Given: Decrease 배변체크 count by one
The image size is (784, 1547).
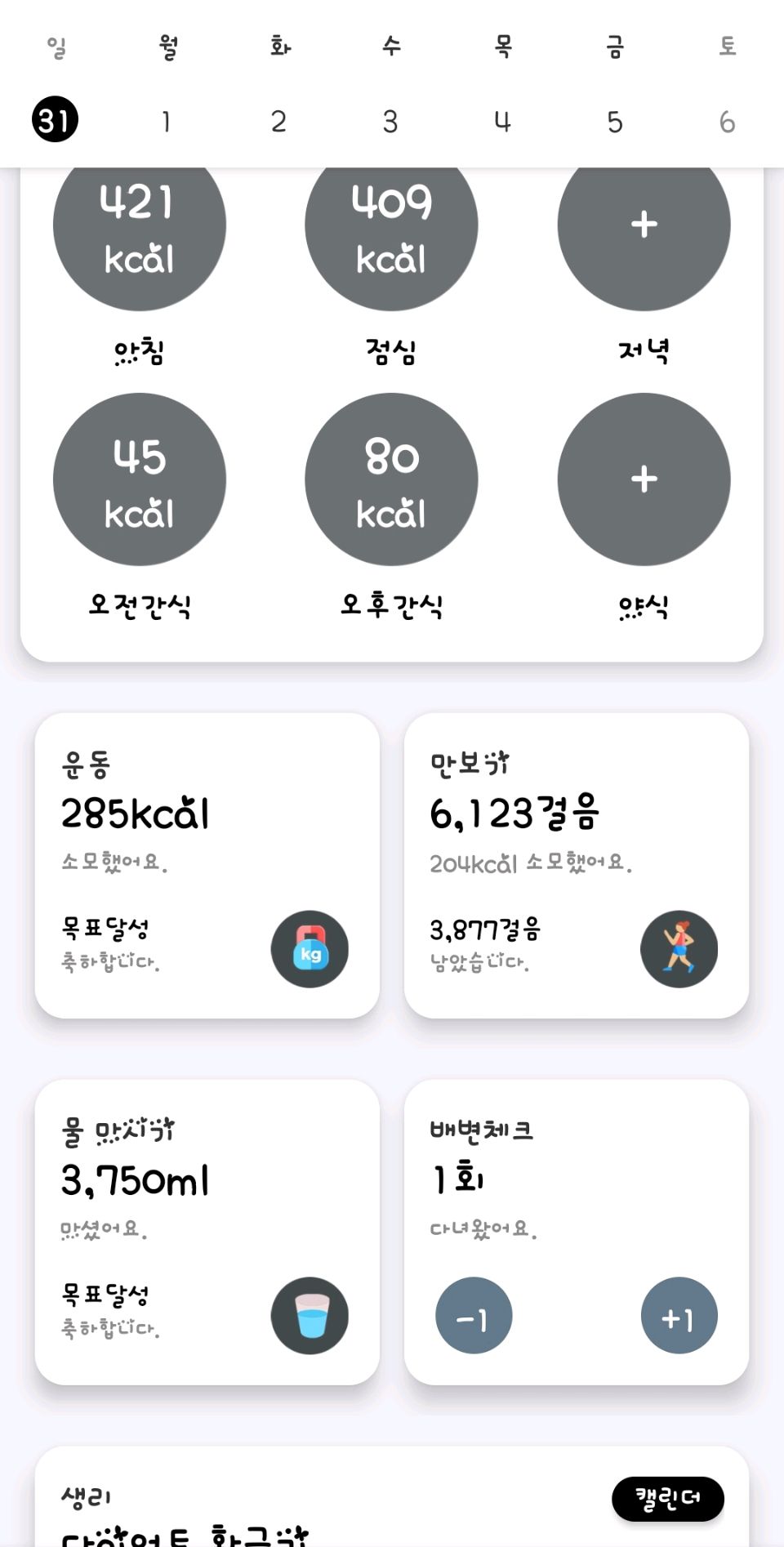Looking at the screenshot, I should [474, 1316].
